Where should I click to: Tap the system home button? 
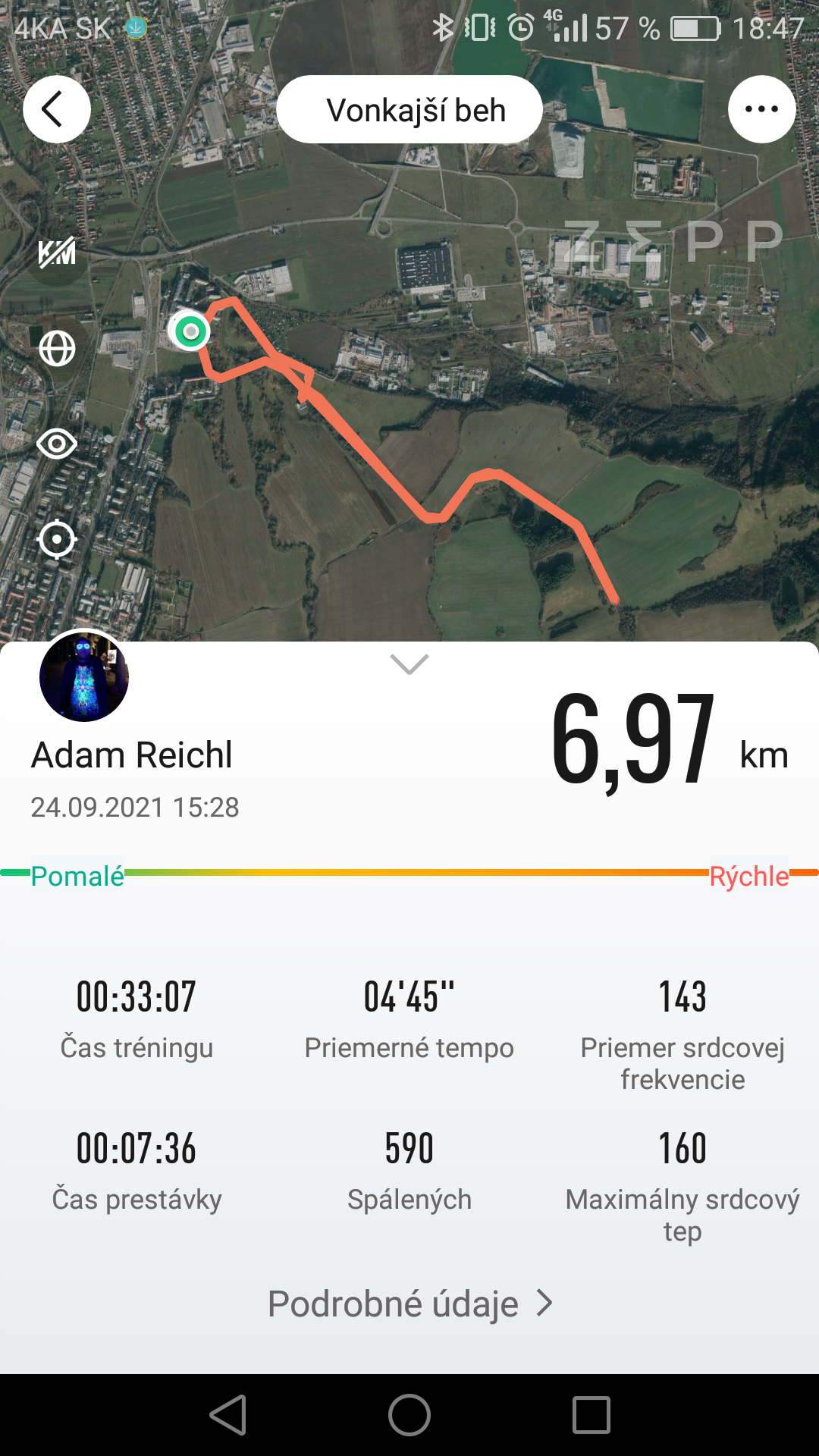click(x=409, y=1415)
